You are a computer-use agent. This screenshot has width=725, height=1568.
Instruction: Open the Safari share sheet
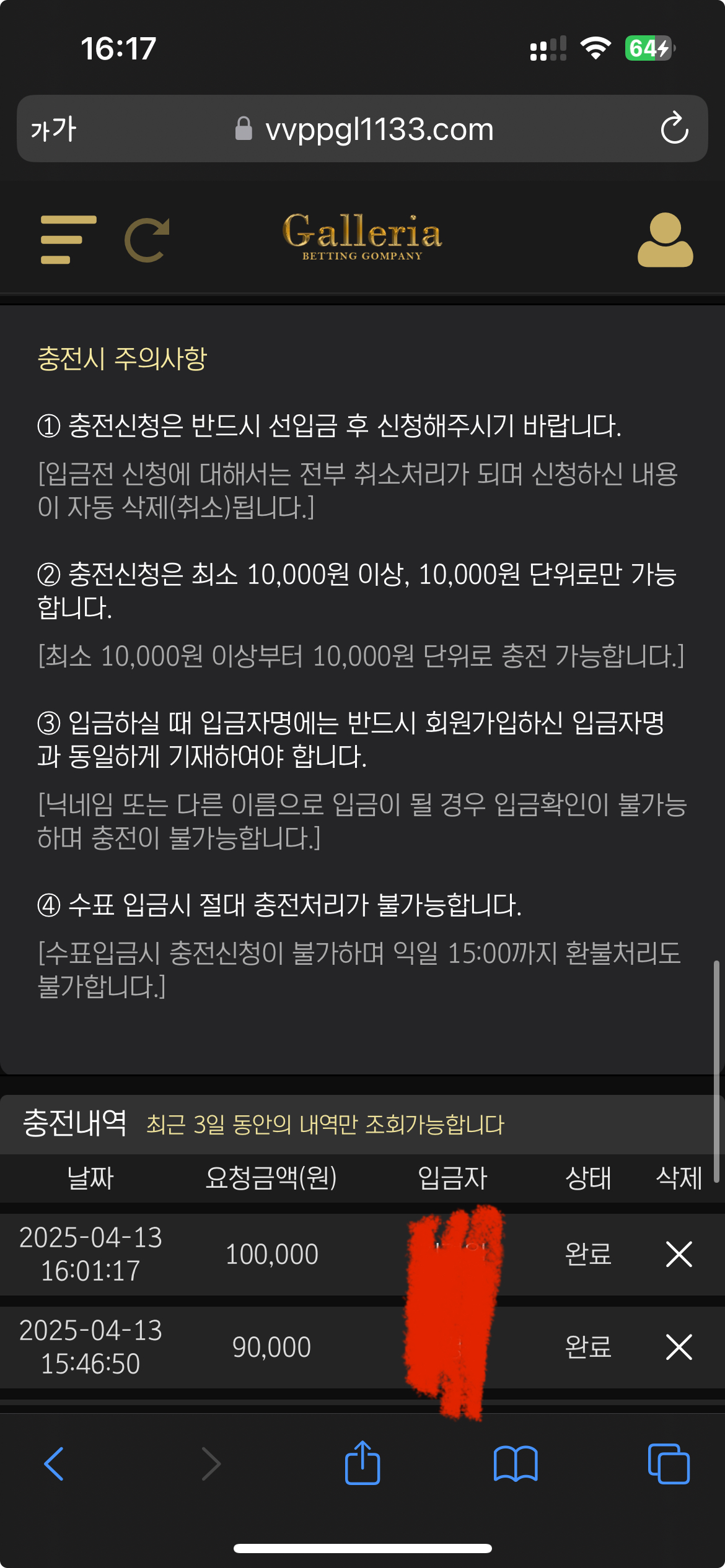click(x=362, y=1463)
